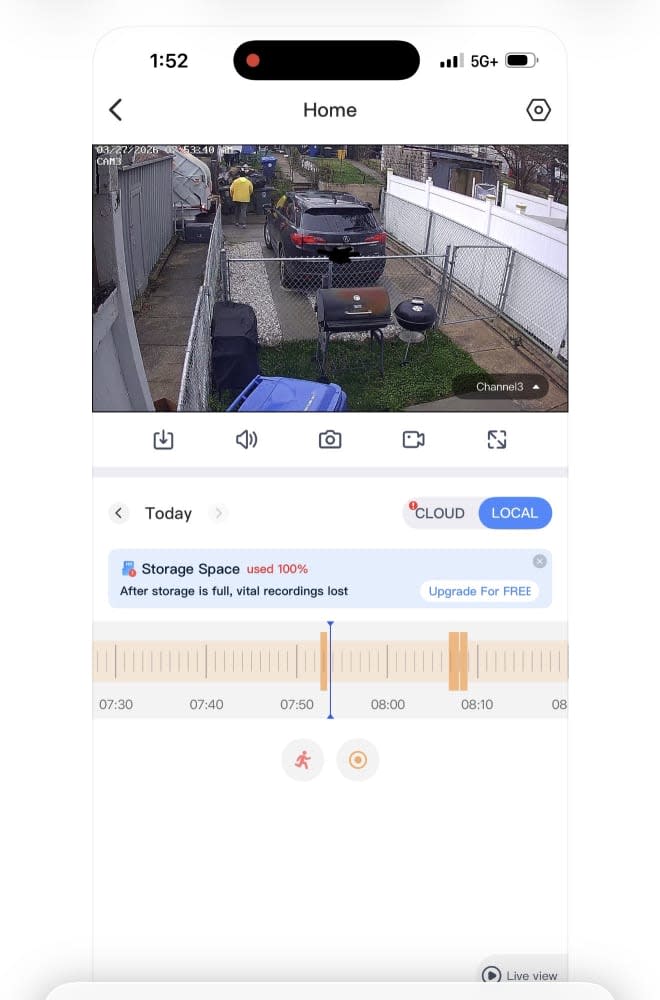This screenshot has width=660, height=1000.
Task: Download the recording clip
Action: click(x=163, y=439)
